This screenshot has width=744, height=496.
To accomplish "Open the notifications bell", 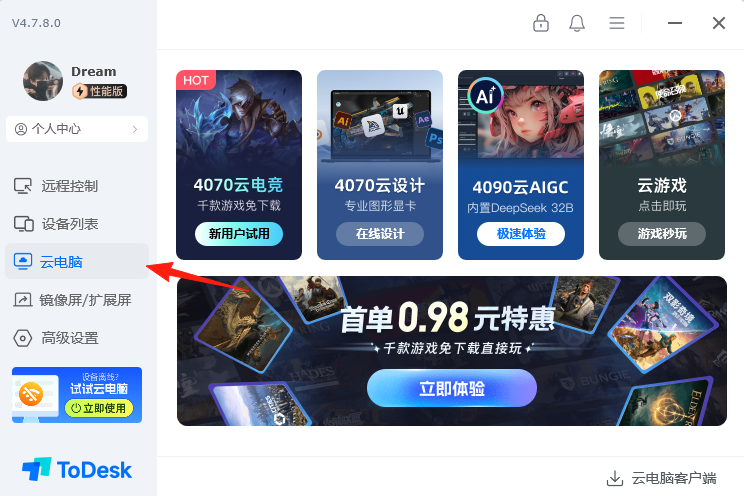I will pos(577,23).
